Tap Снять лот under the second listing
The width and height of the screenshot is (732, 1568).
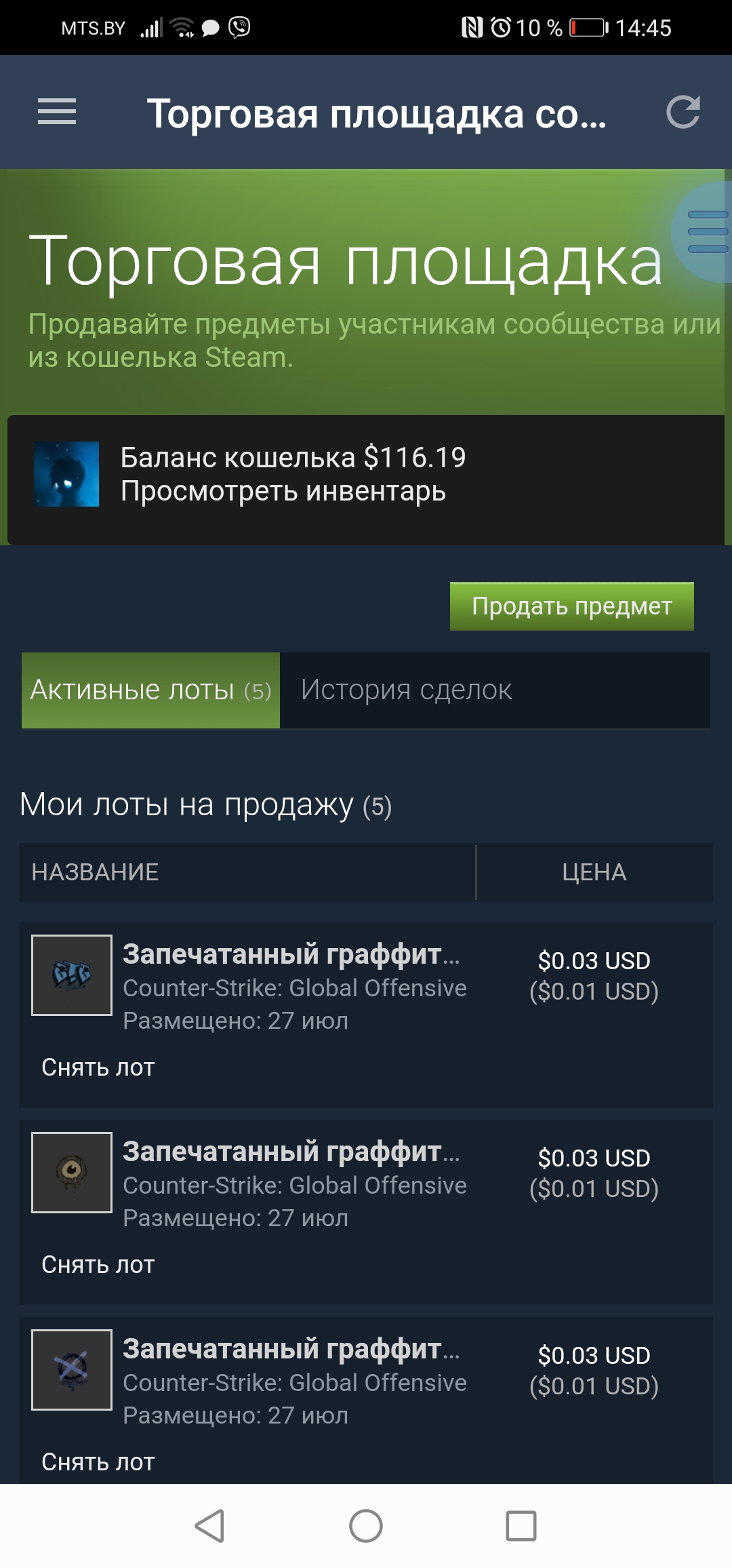[98, 1265]
